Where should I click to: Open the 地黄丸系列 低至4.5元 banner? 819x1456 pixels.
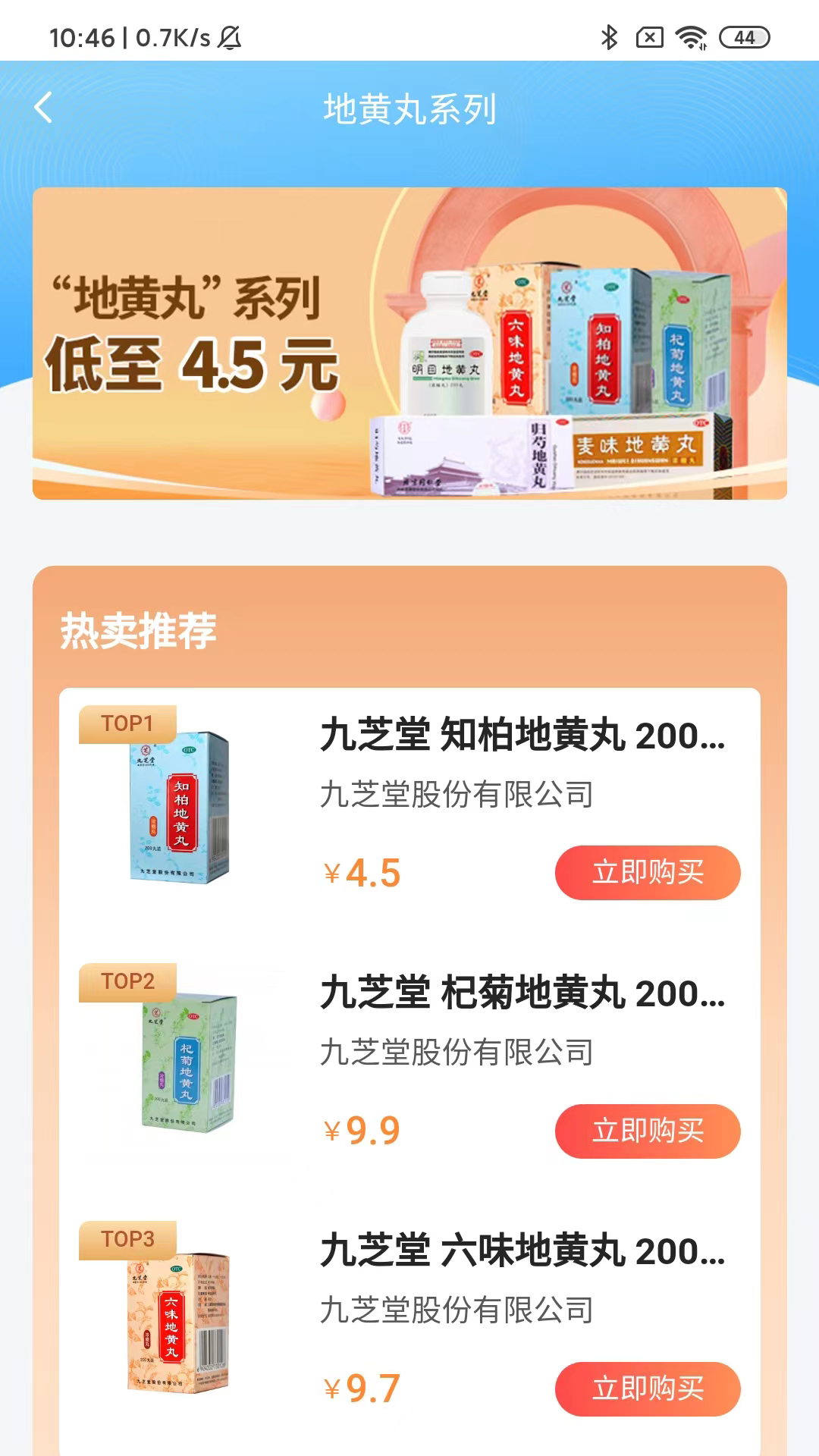409,343
